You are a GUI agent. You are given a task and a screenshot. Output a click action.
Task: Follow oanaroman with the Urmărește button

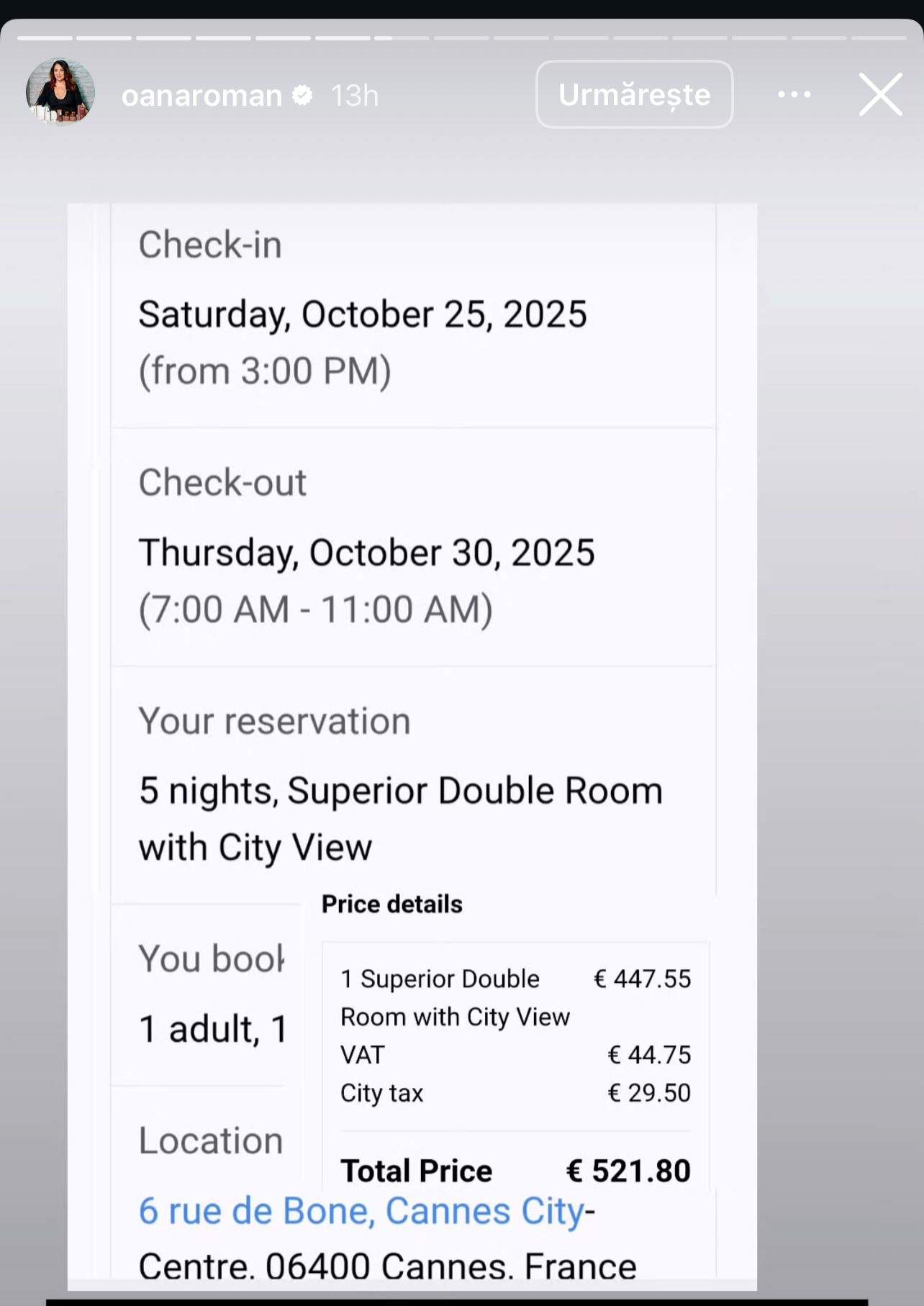pos(634,94)
